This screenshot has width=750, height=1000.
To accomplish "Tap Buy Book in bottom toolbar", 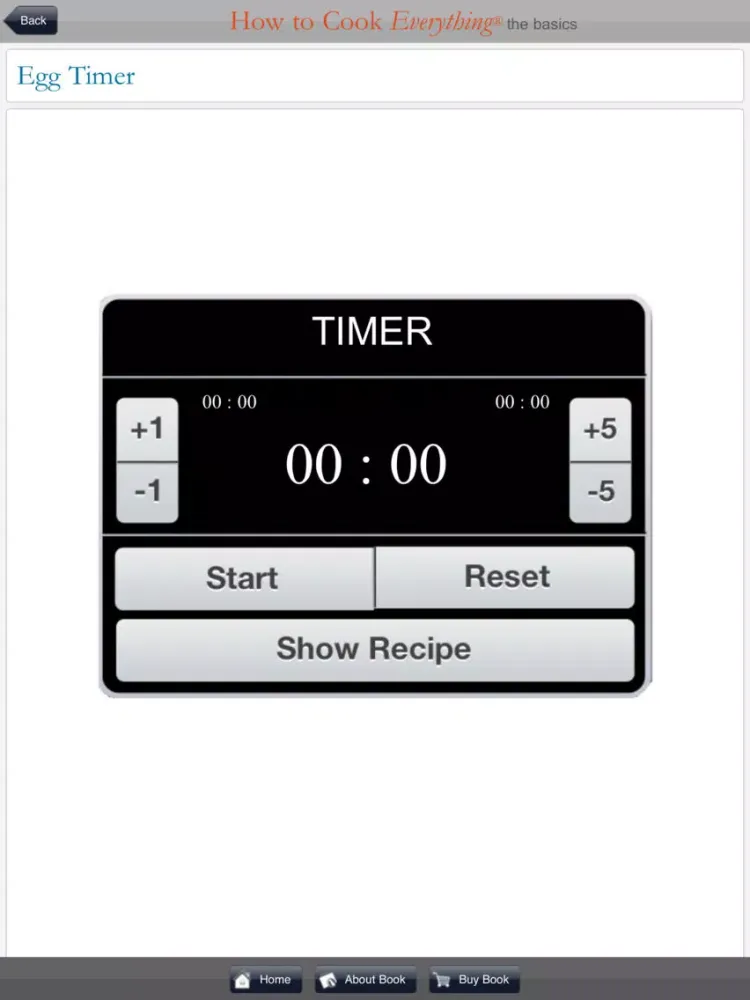I will [474, 980].
